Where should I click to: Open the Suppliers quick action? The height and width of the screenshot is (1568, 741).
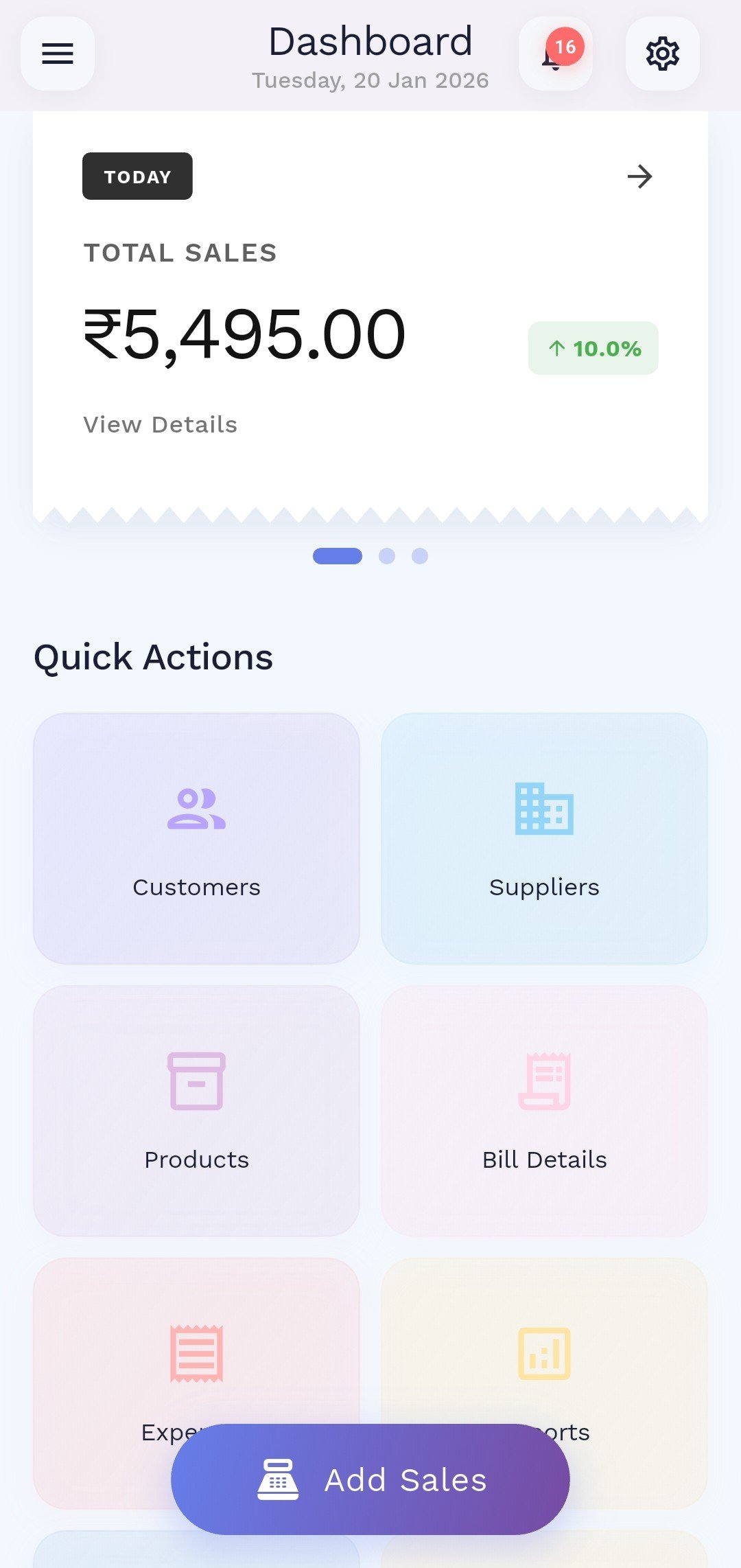click(544, 838)
